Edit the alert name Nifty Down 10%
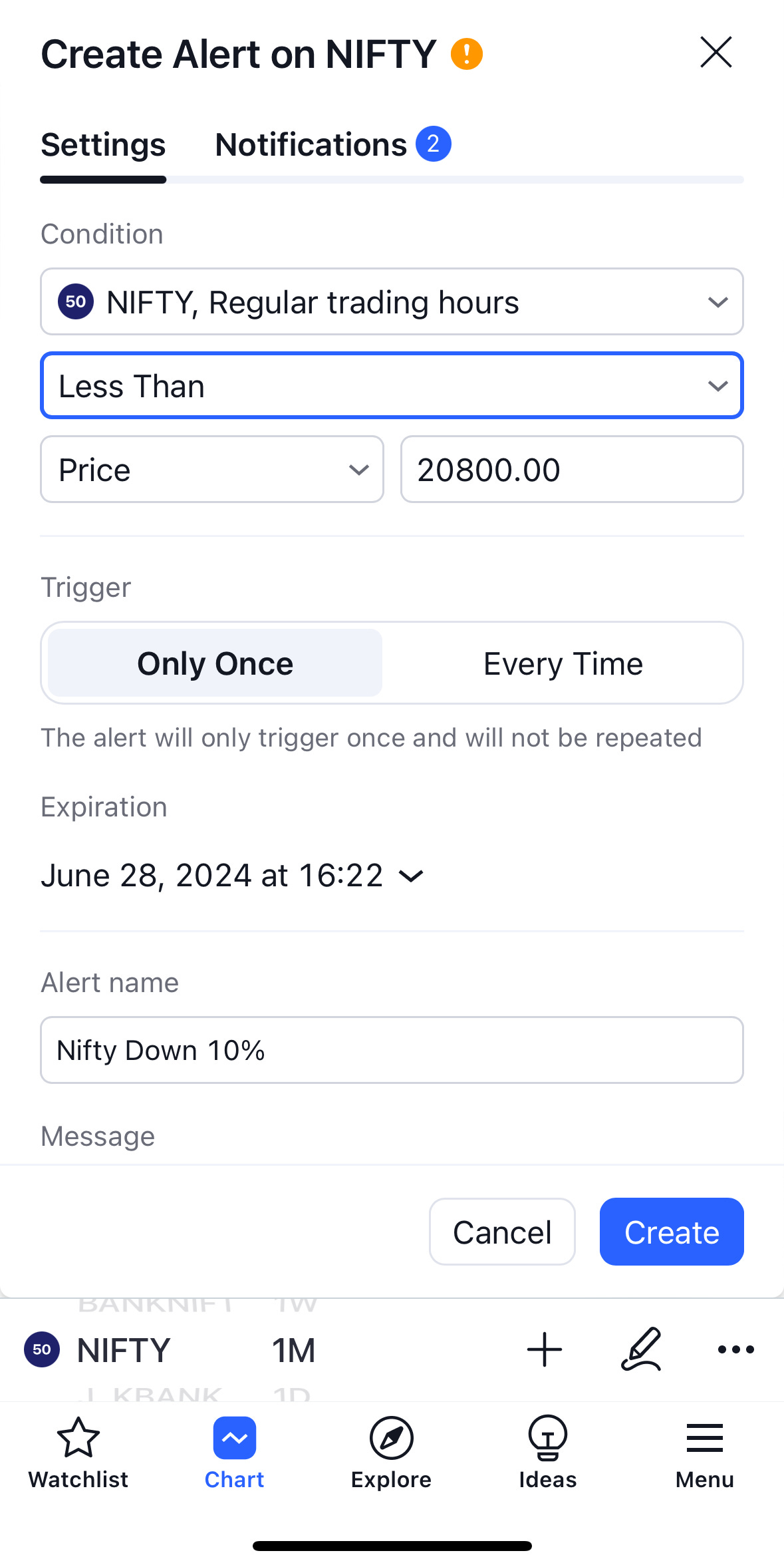 point(392,1050)
